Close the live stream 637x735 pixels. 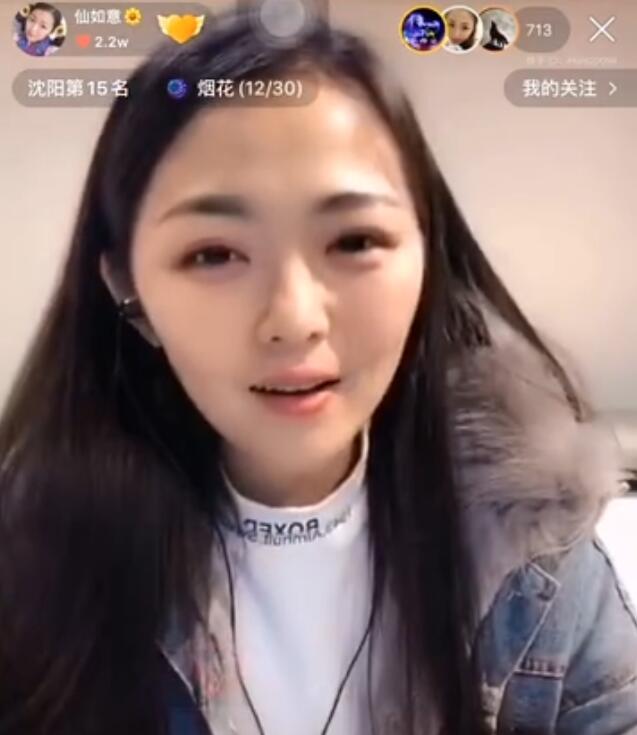click(602, 30)
